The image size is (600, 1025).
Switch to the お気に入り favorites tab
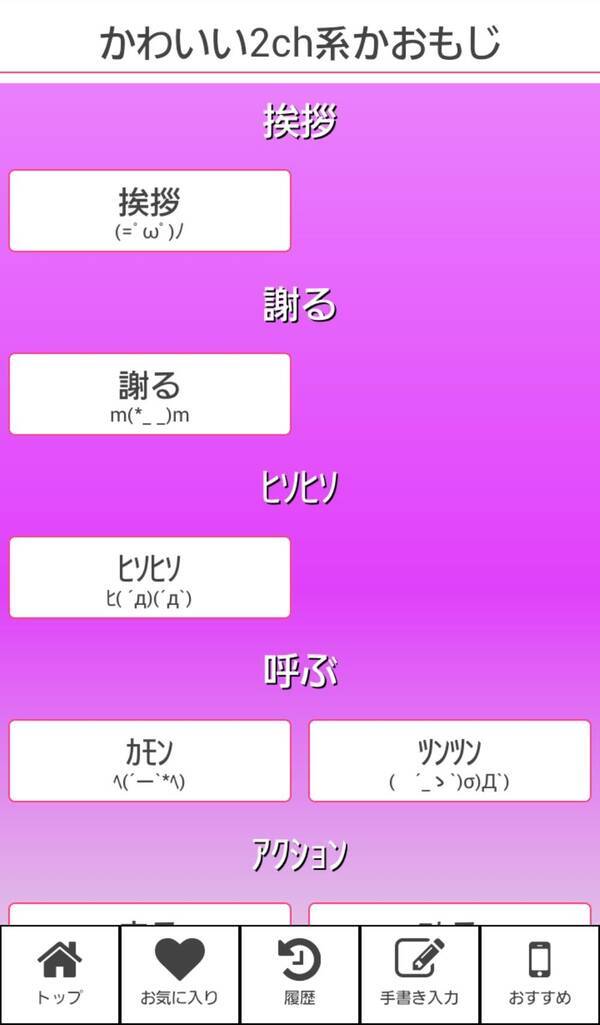(180, 974)
